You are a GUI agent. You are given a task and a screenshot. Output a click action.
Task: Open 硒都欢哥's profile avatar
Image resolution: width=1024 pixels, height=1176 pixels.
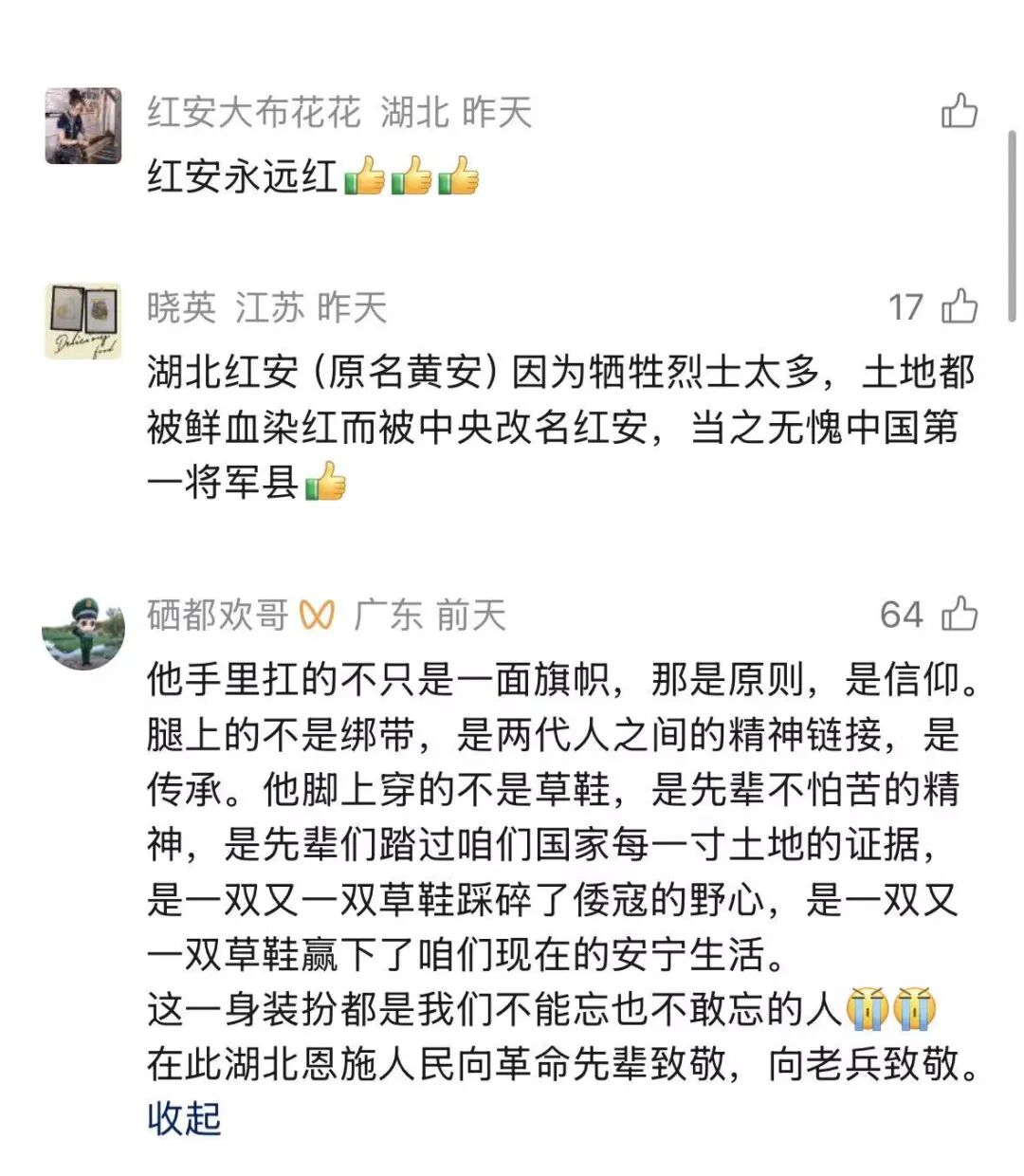click(x=83, y=633)
